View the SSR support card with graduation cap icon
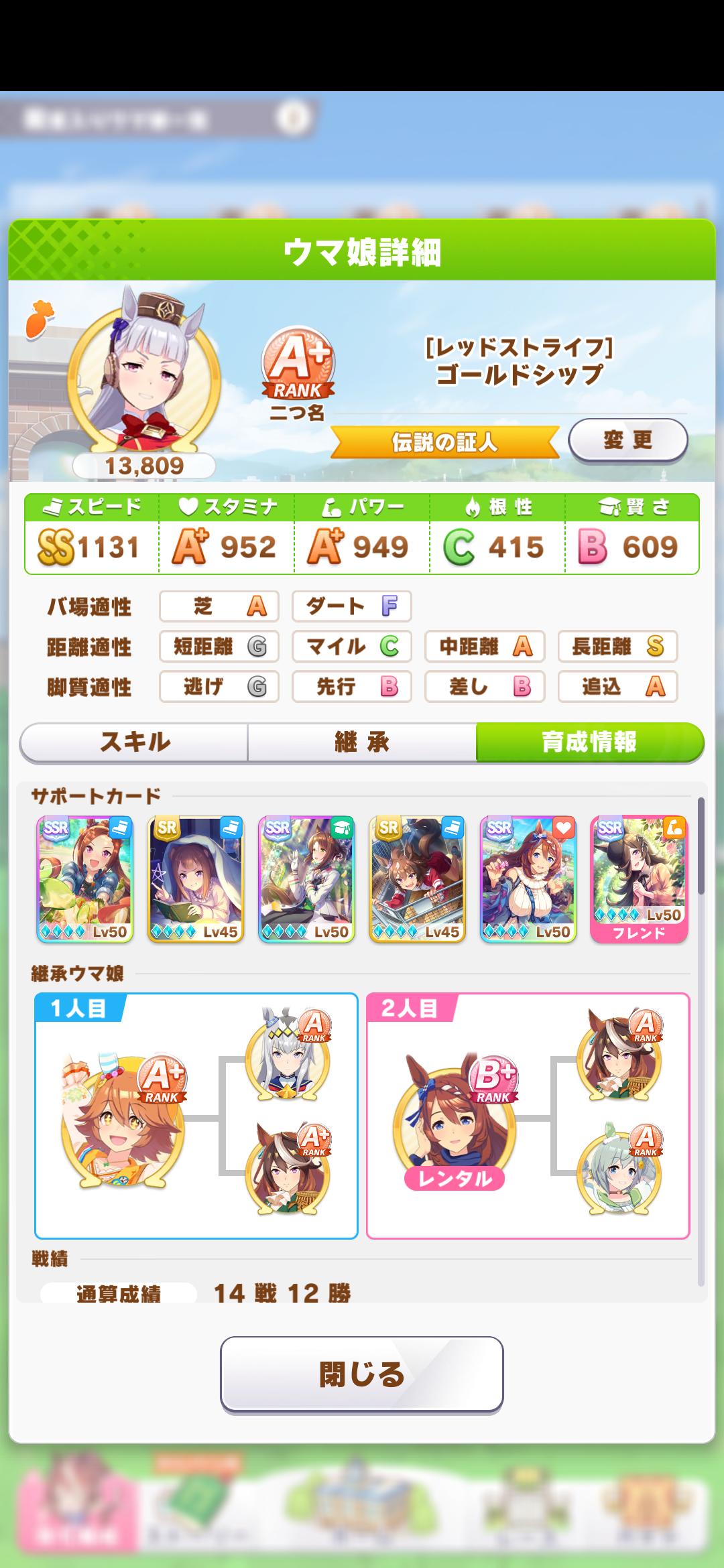724x1568 pixels. pos(306,879)
